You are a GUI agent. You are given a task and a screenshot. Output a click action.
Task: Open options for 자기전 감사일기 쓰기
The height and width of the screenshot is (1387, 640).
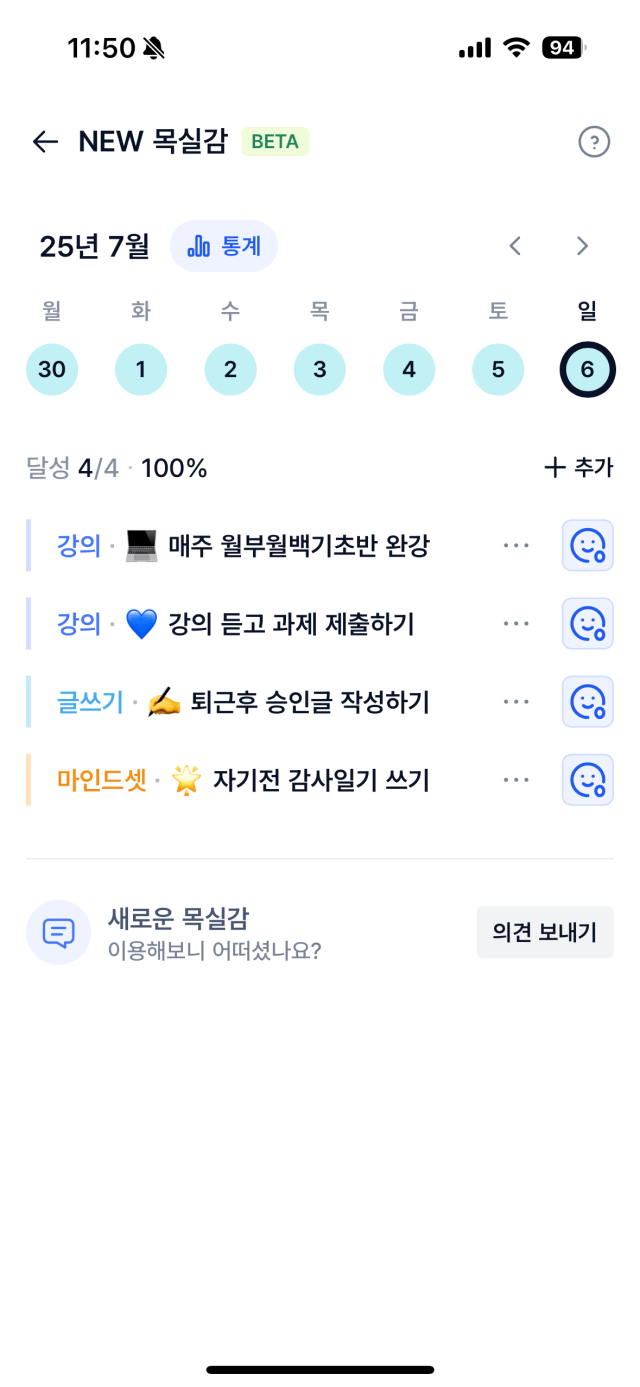(x=516, y=780)
